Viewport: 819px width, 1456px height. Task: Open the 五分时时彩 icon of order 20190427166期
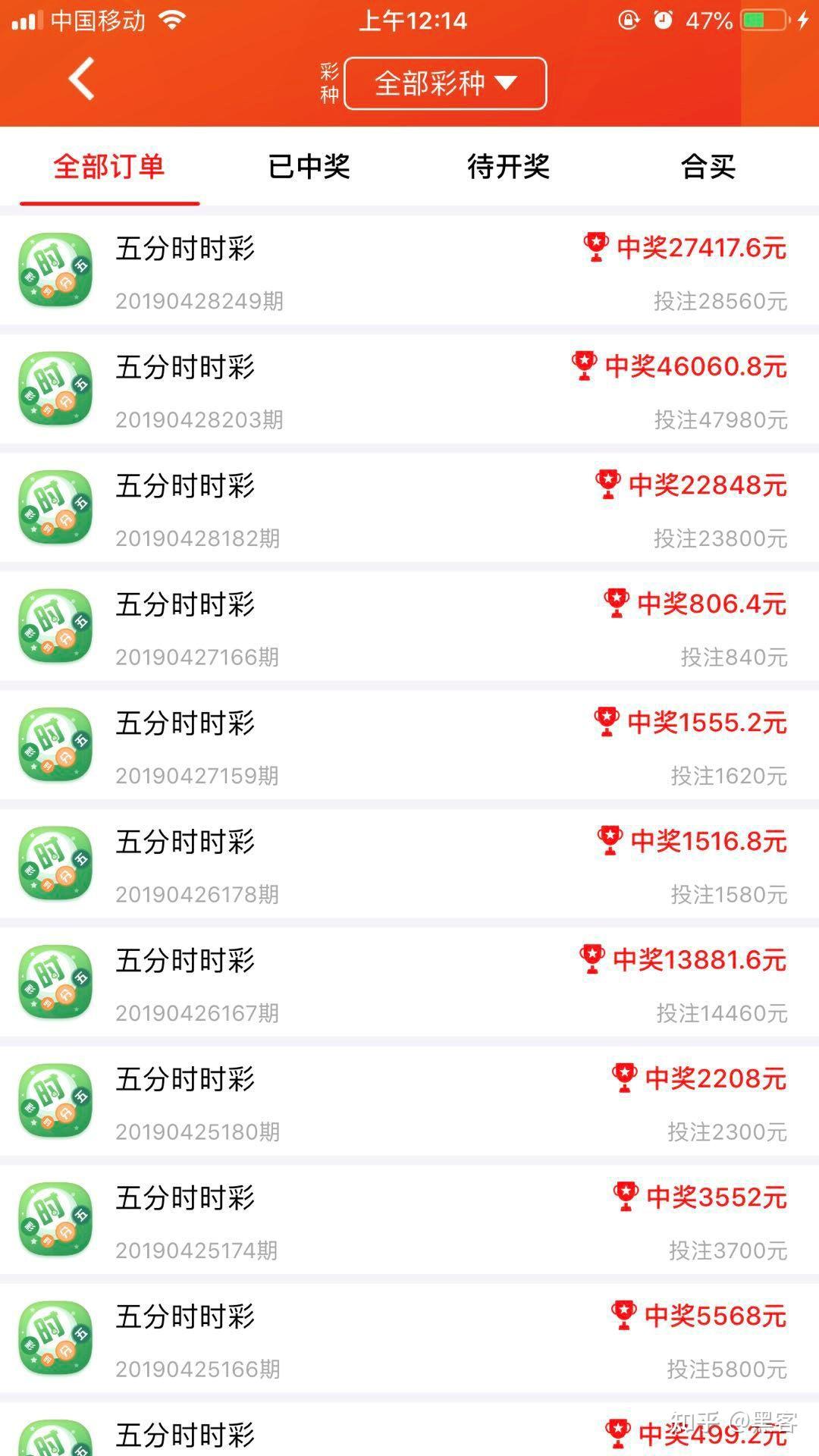[x=54, y=626]
